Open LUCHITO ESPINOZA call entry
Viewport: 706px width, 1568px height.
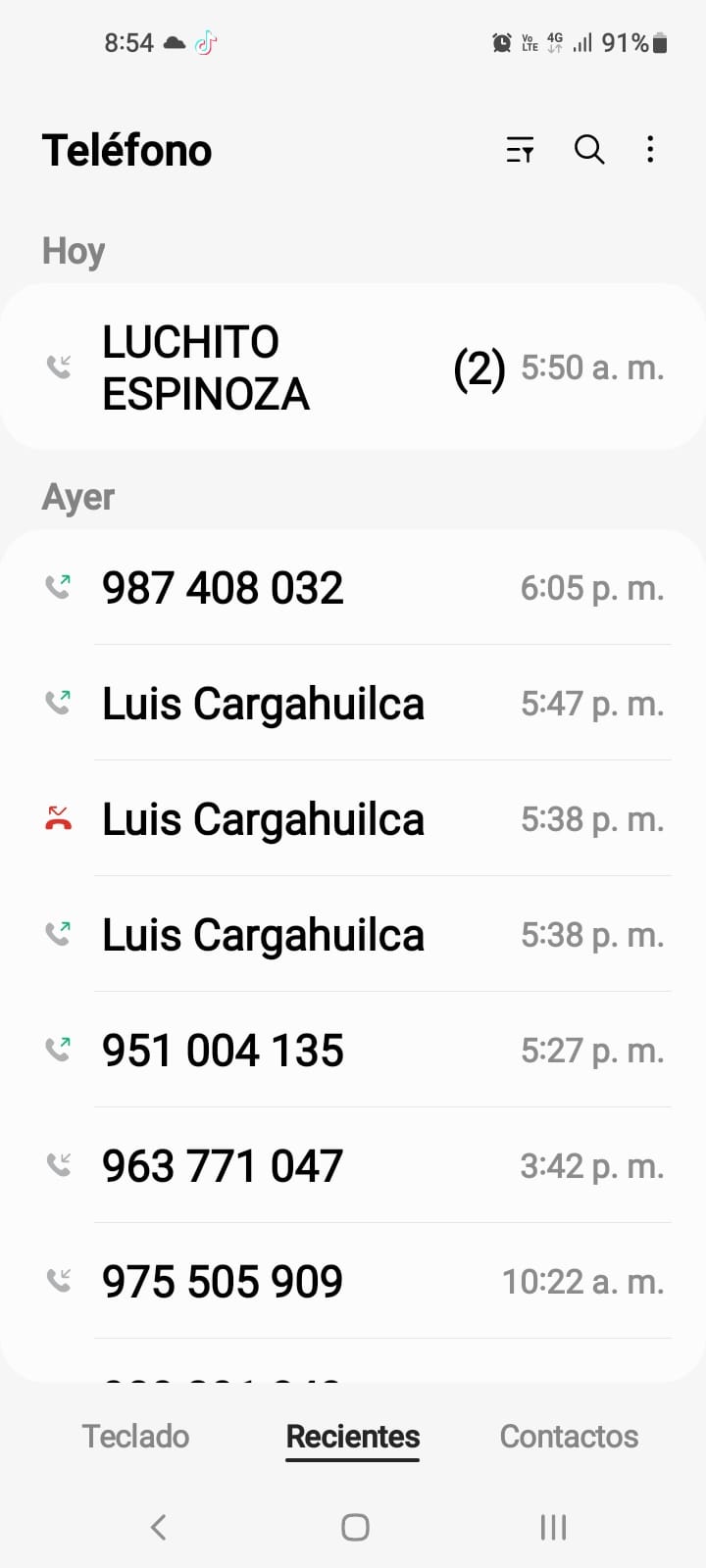point(353,367)
